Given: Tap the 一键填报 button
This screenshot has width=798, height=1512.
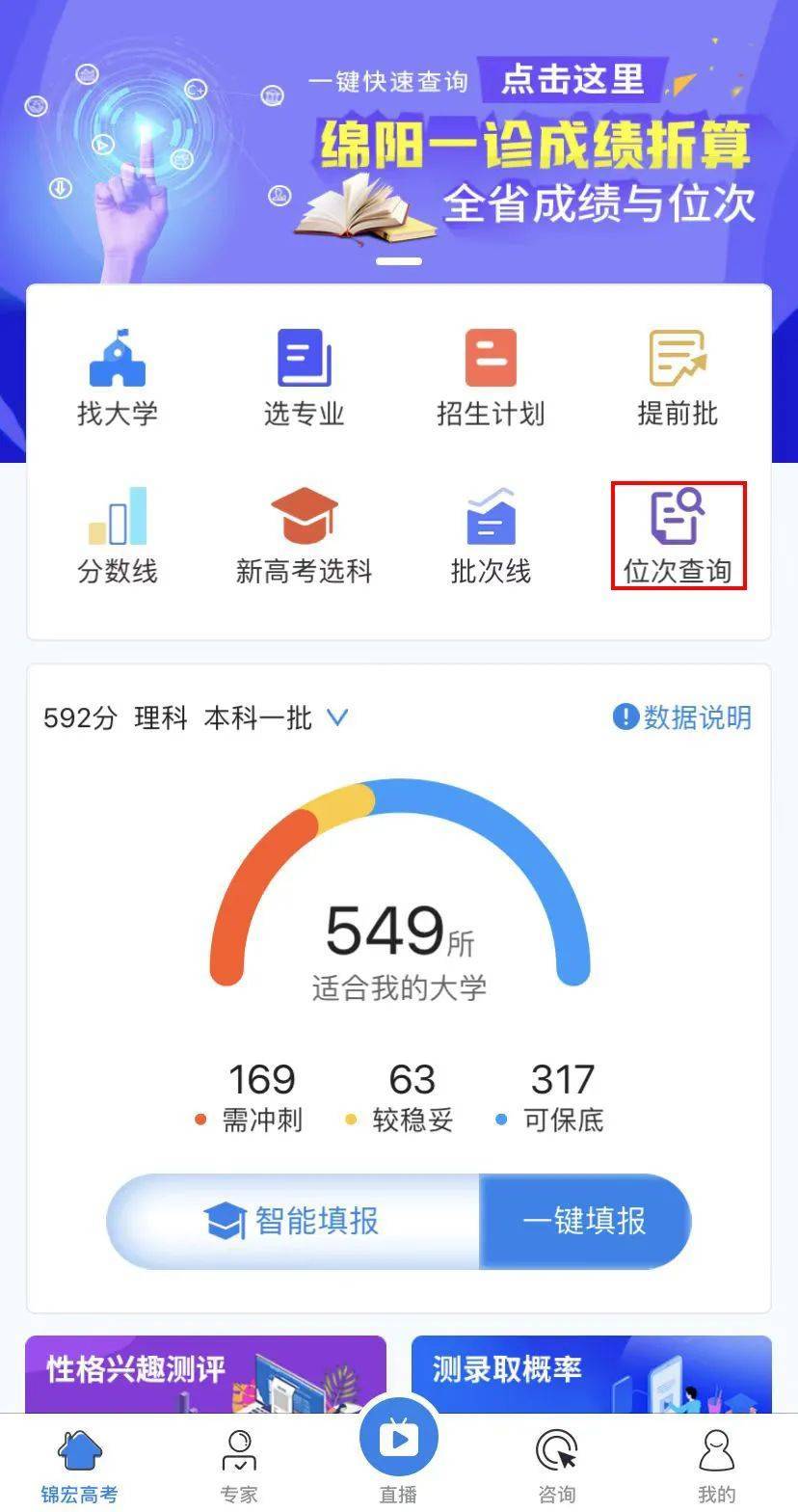Looking at the screenshot, I should pos(584,1221).
